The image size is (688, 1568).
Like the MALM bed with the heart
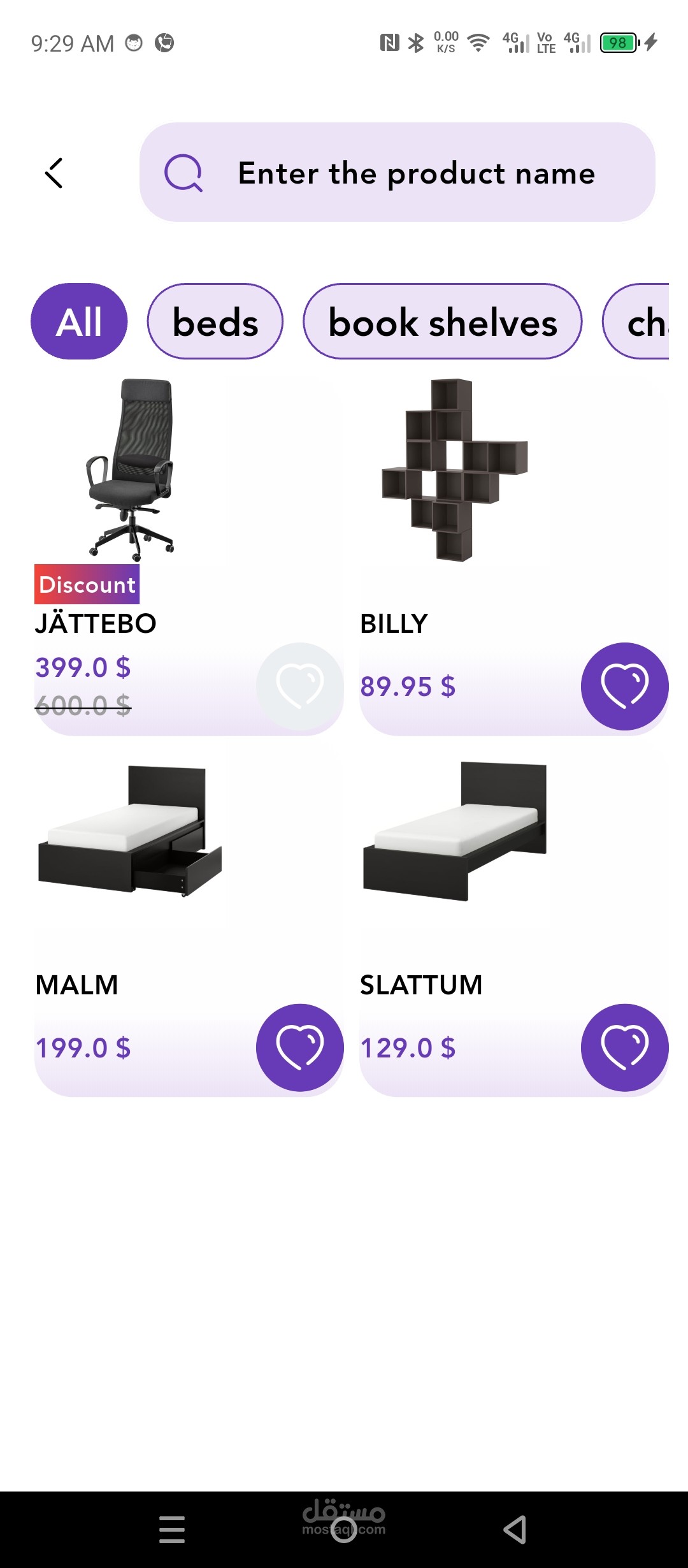click(300, 1048)
